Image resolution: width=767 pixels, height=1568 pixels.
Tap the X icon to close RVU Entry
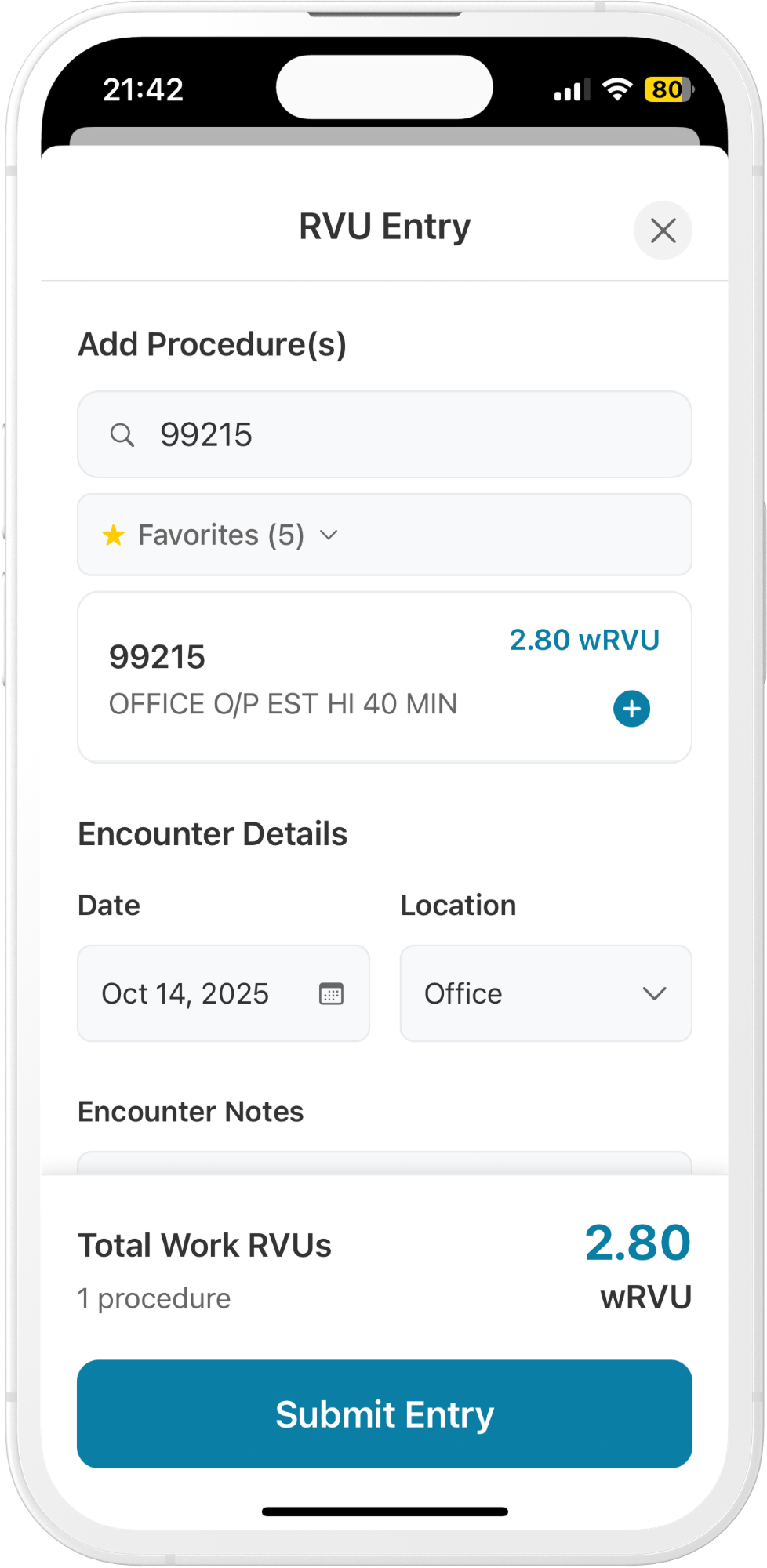tap(663, 230)
